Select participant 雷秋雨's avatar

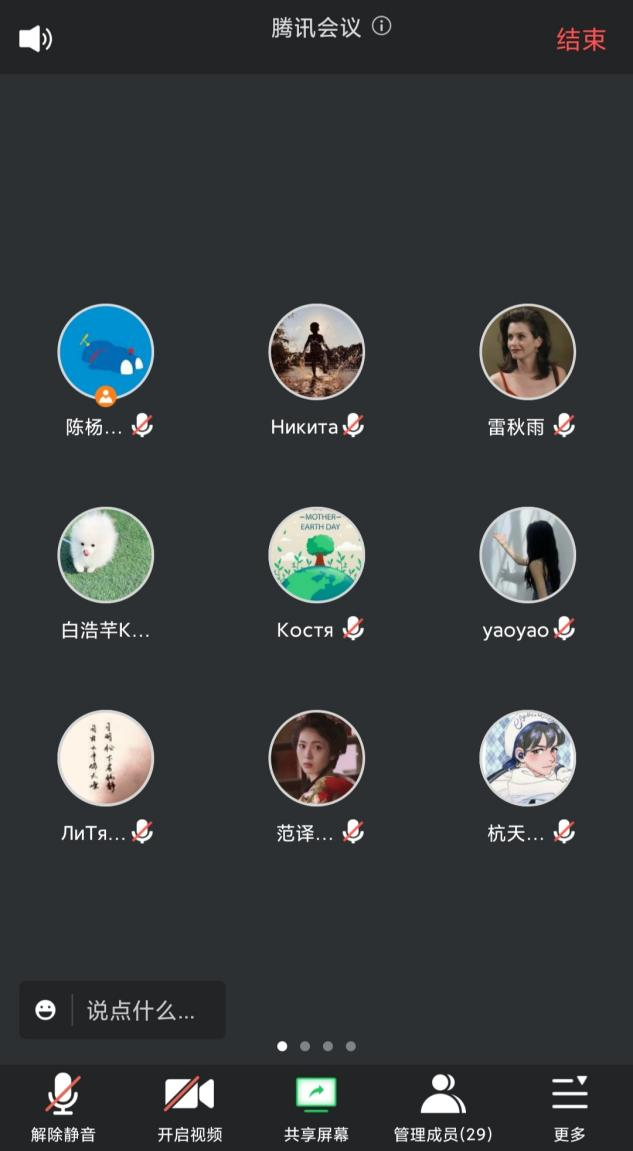click(x=528, y=352)
